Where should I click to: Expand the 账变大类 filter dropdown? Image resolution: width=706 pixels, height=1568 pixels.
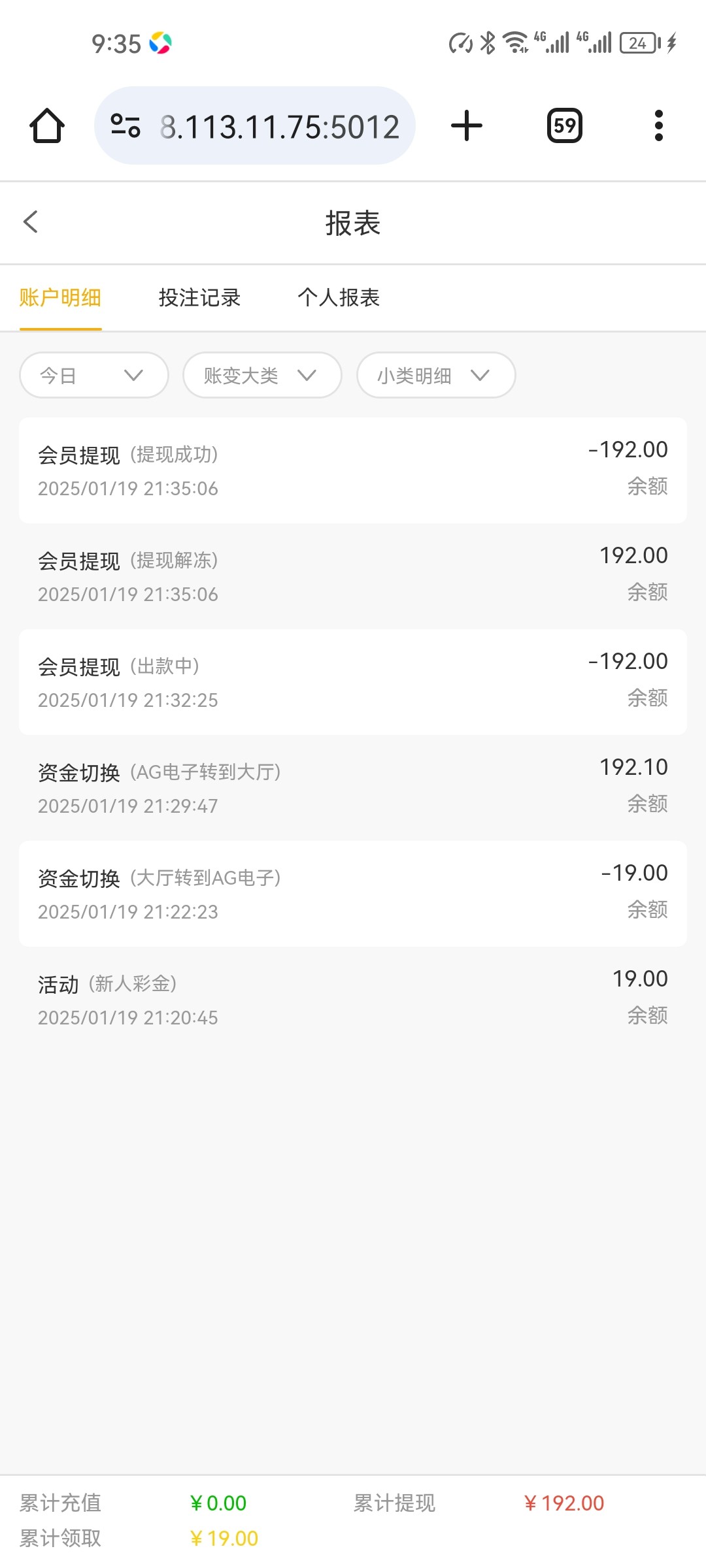(262, 375)
